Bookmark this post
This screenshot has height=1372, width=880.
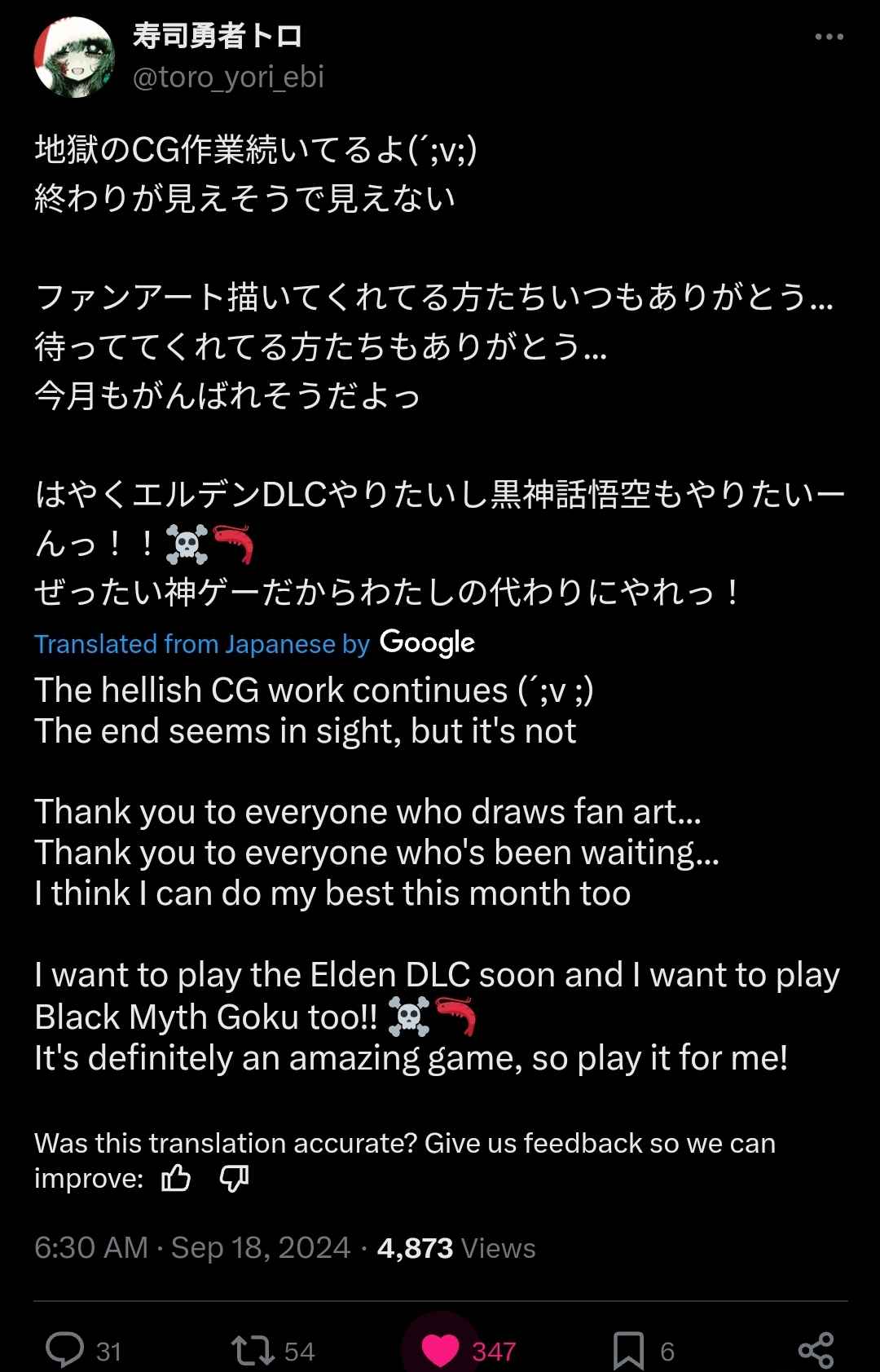click(628, 1350)
